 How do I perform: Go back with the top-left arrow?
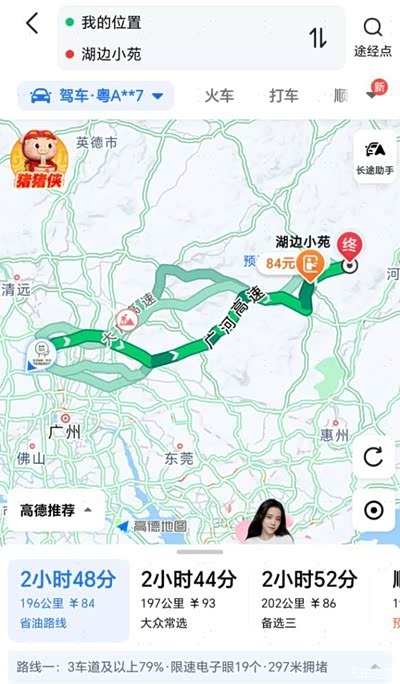click(x=33, y=24)
